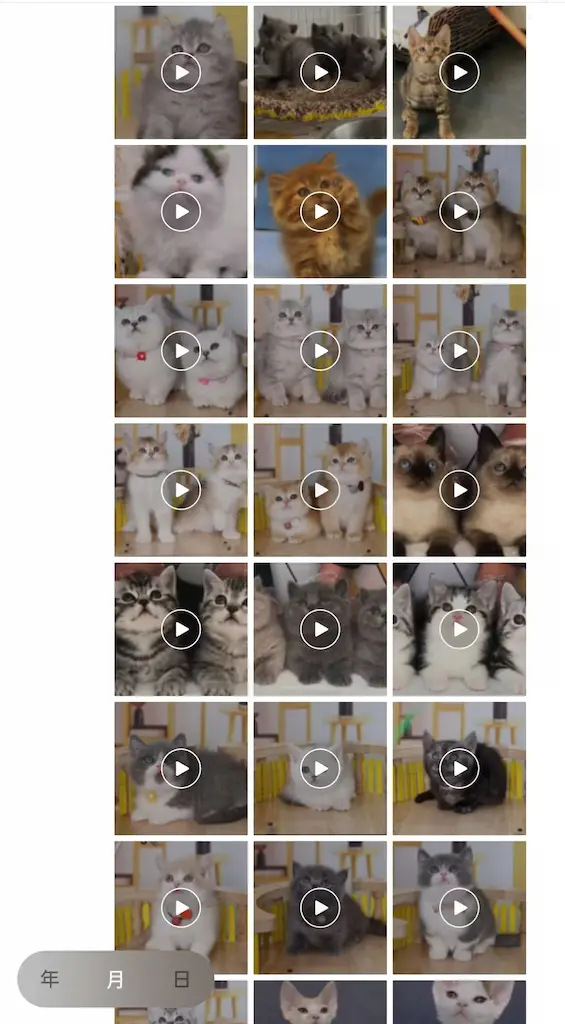Switch to the 年 (year) view
Image resolution: width=565 pixels, height=1024 pixels.
pyautogui.click(x=50, y=978)
